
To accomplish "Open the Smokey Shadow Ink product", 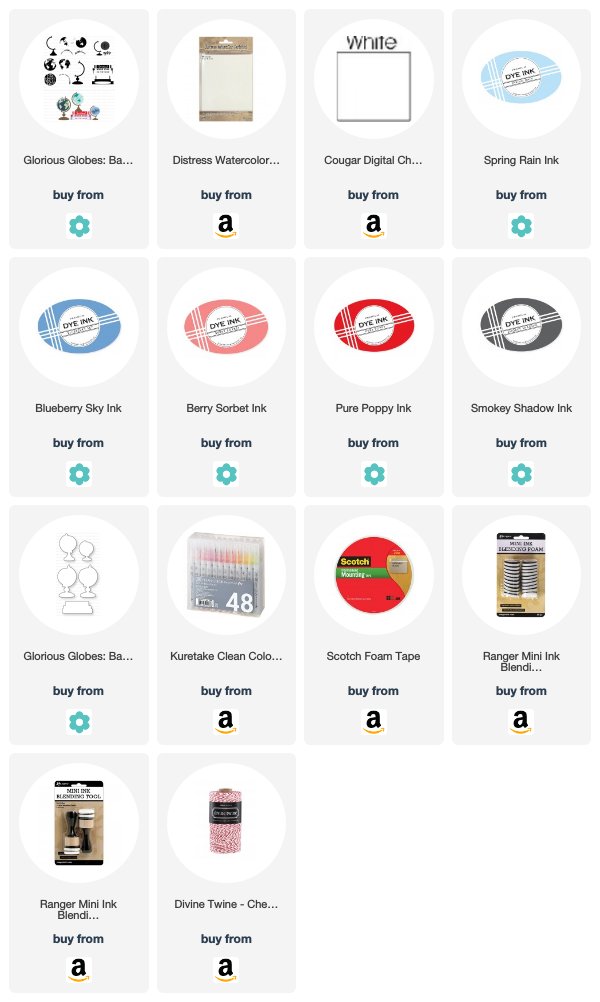I will click(521, 377).
